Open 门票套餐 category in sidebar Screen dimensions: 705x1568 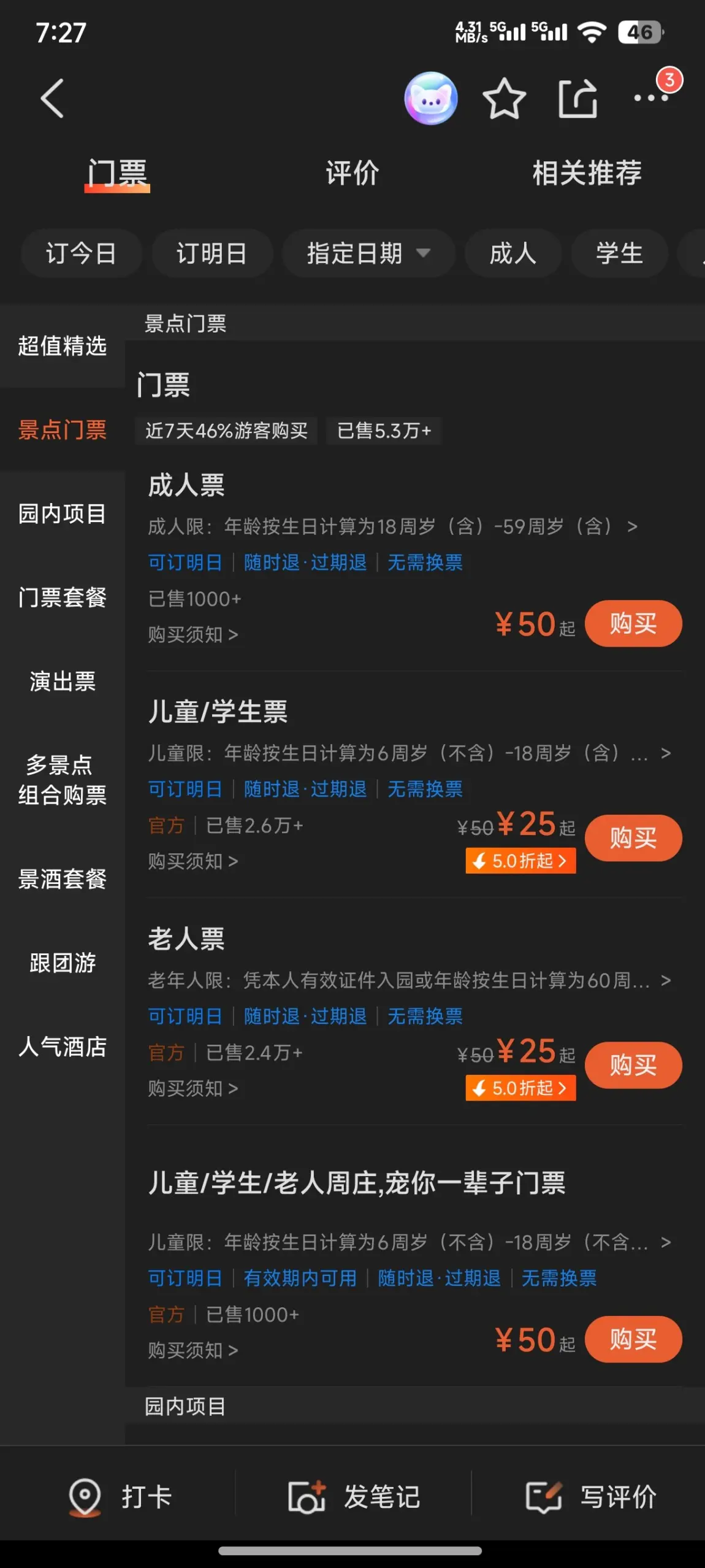tap(62, 598)
